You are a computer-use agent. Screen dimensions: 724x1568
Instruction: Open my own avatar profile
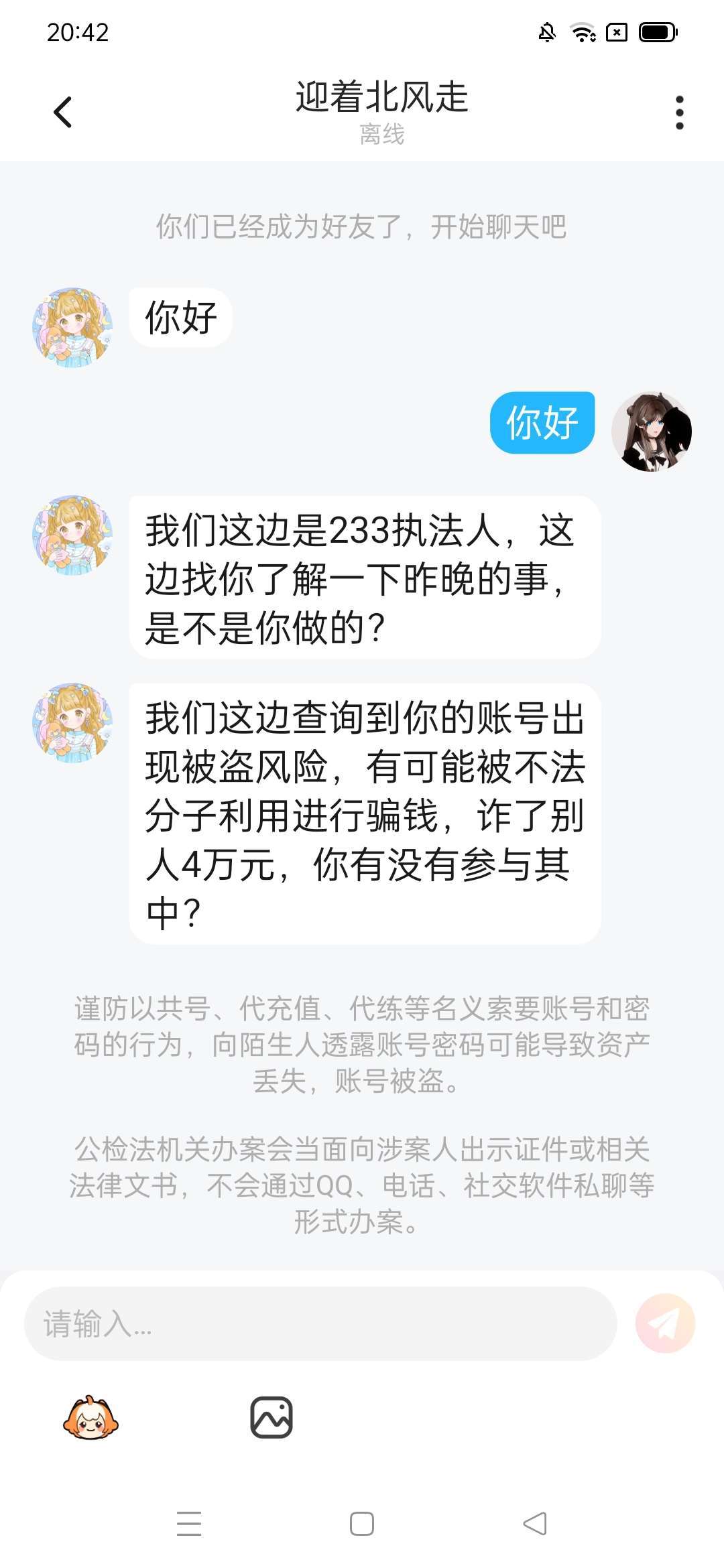click(651, 432)
